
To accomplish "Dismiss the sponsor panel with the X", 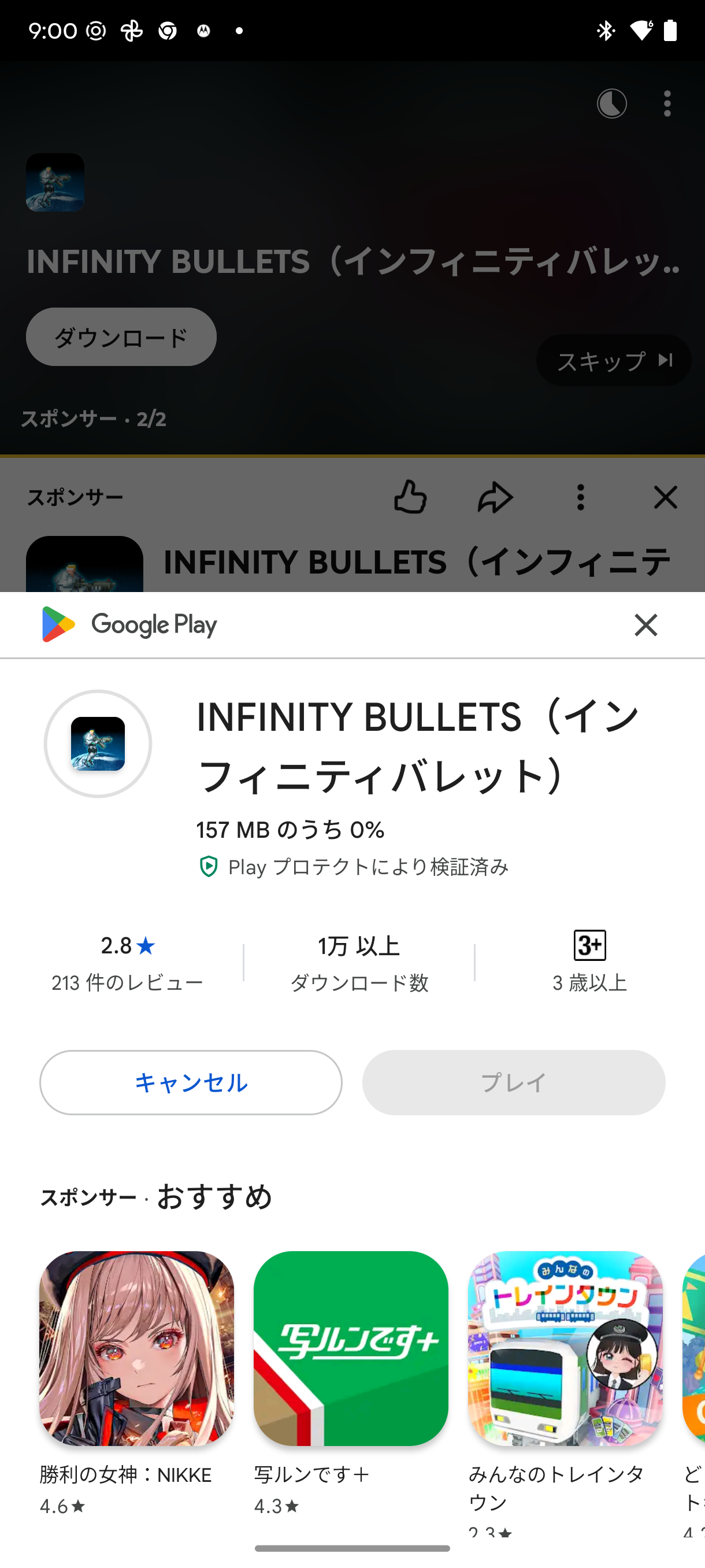I will (665, 497).
